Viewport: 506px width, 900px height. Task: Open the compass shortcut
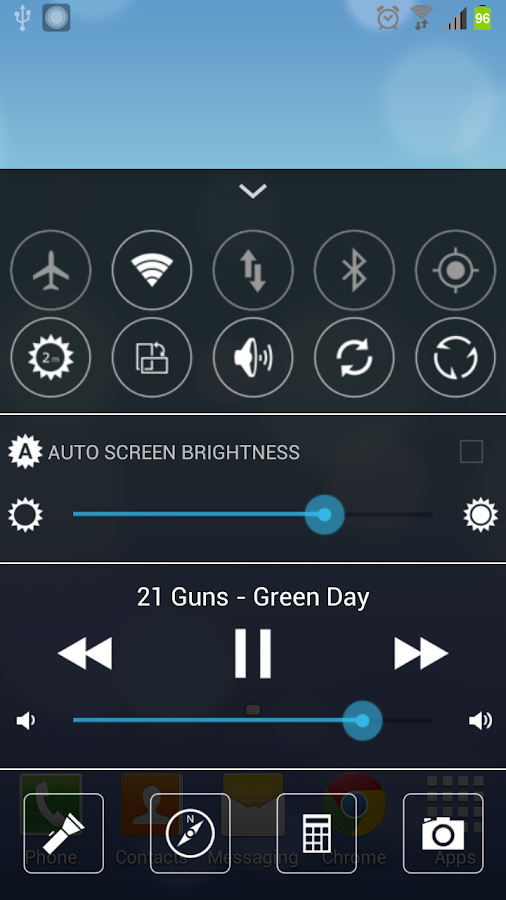[190, 833]
